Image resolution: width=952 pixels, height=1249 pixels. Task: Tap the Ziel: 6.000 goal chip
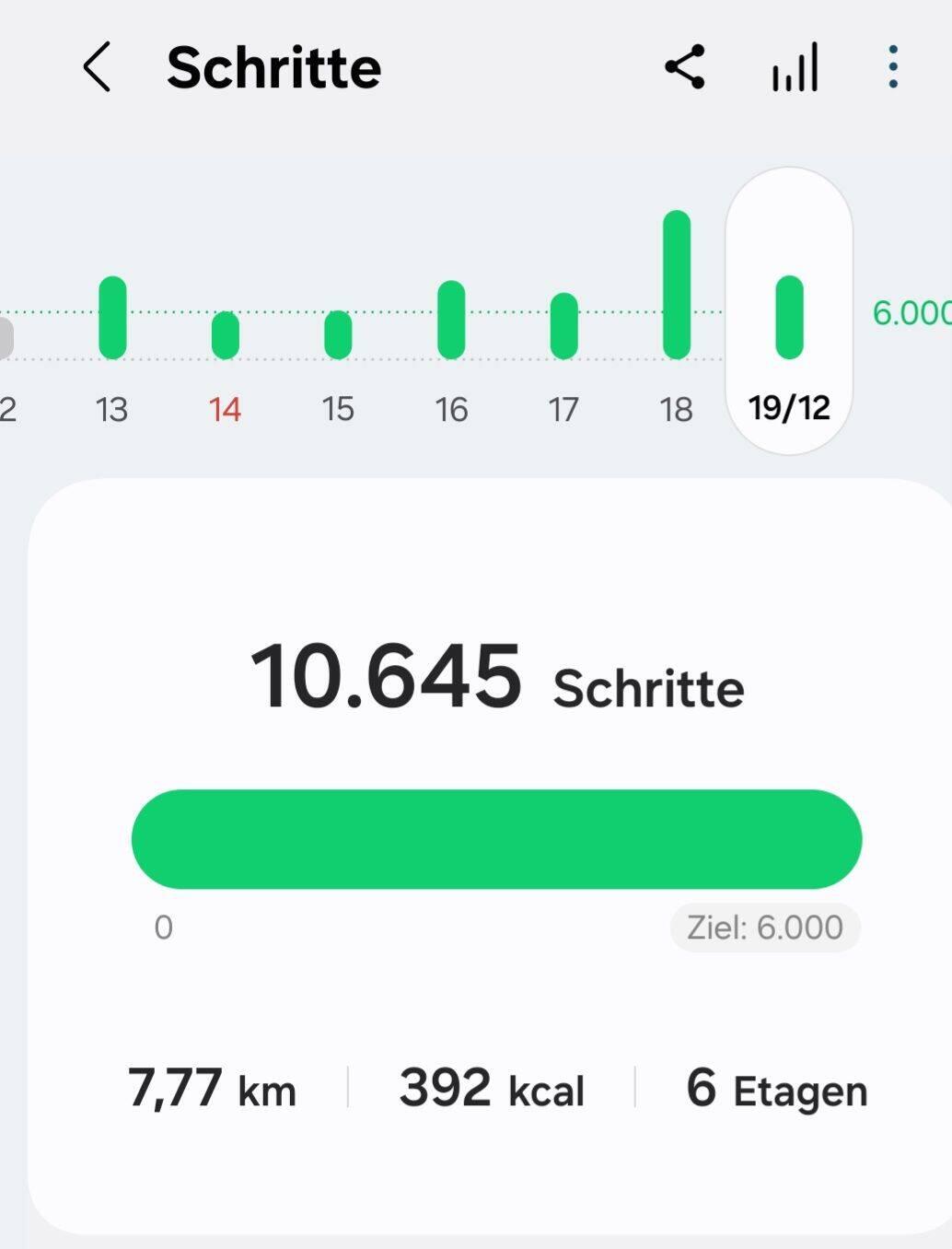point(765,928)
